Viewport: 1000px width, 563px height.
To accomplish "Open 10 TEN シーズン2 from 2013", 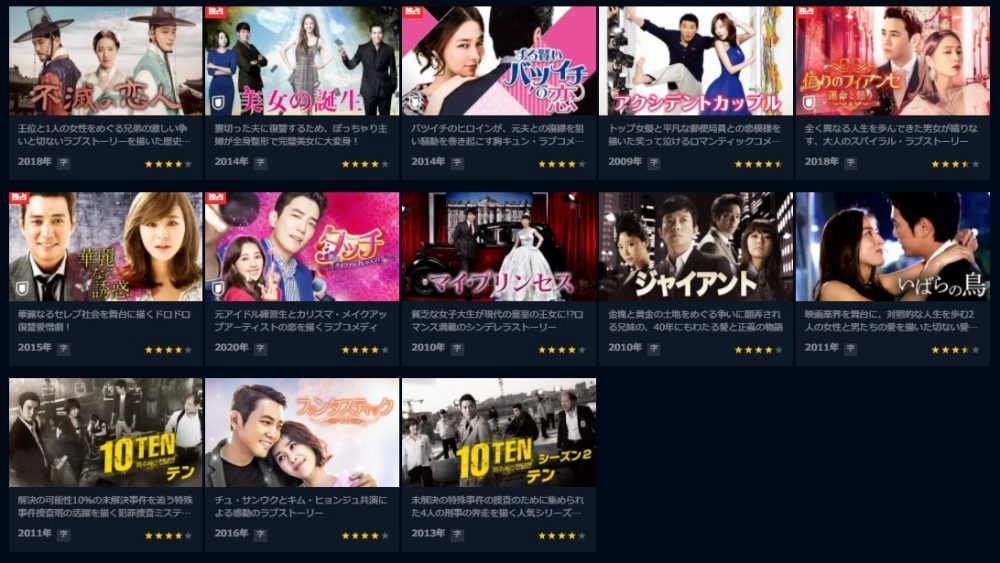I will 499,432.
